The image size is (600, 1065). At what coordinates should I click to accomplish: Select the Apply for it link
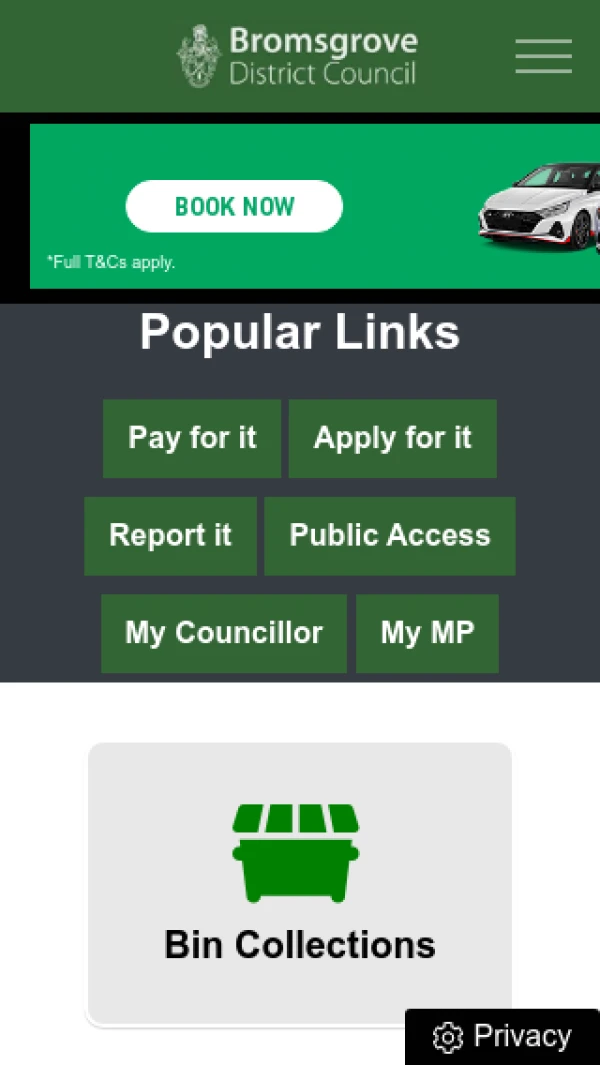(x=392, y=438)
